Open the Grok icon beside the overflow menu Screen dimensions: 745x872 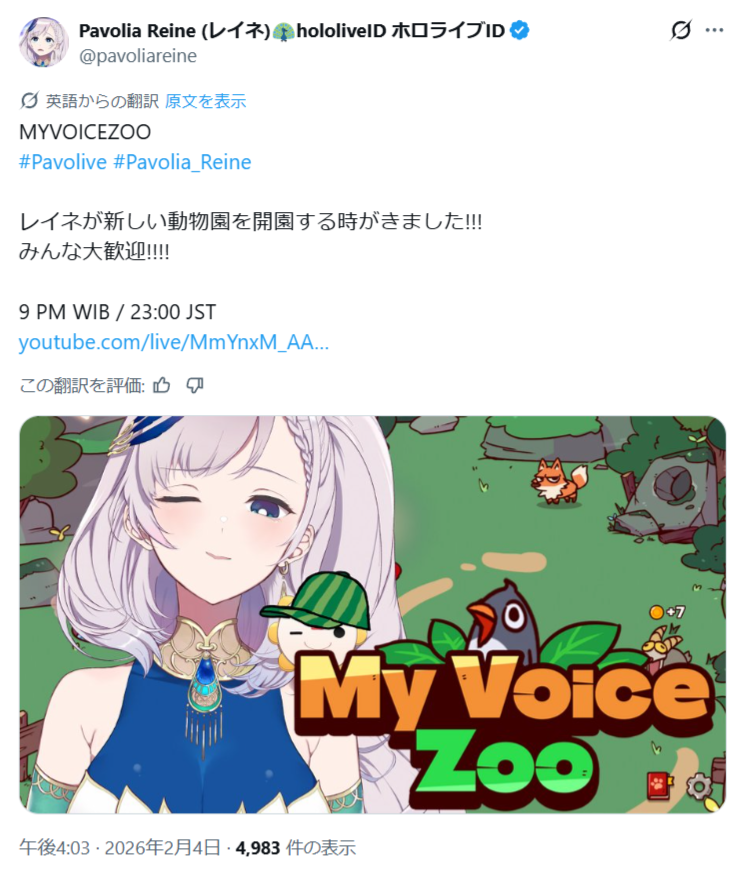pyautogui.click(x=681, y=30)
